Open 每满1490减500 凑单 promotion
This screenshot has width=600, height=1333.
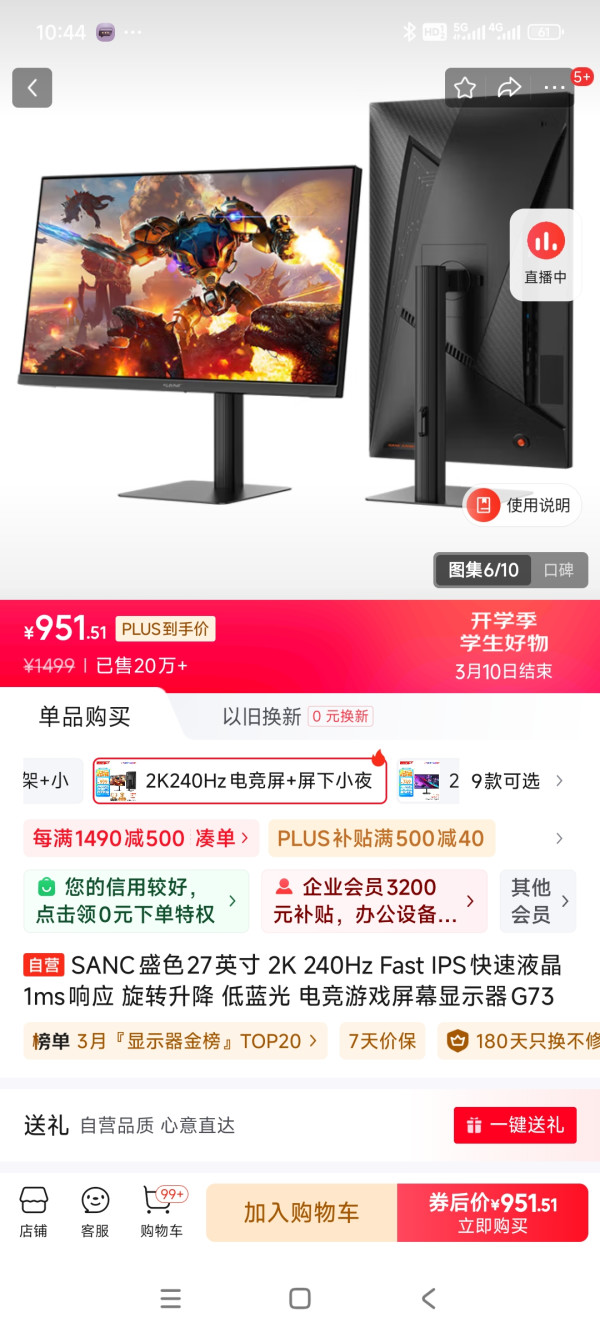click(141, 838)
